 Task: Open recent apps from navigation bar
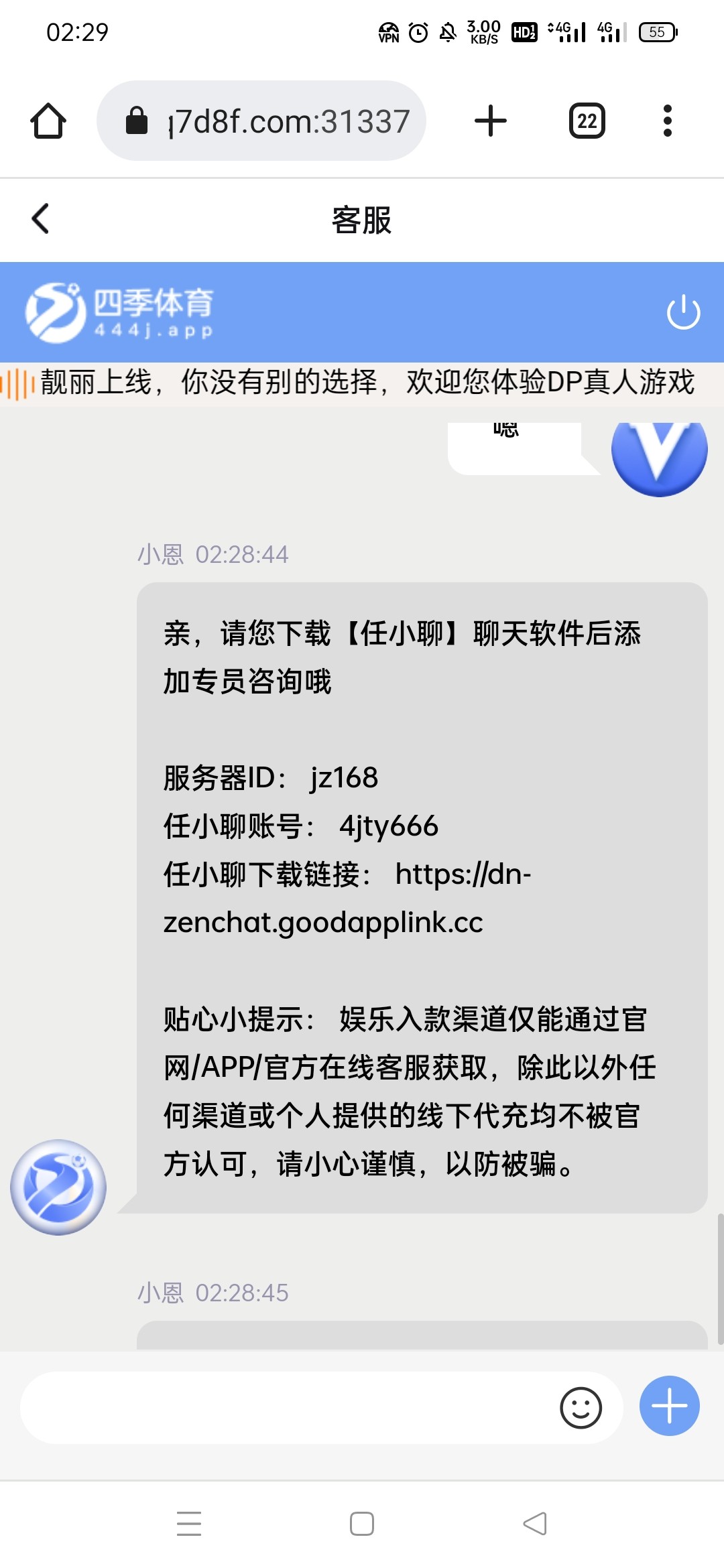[x=189, y=1524]
